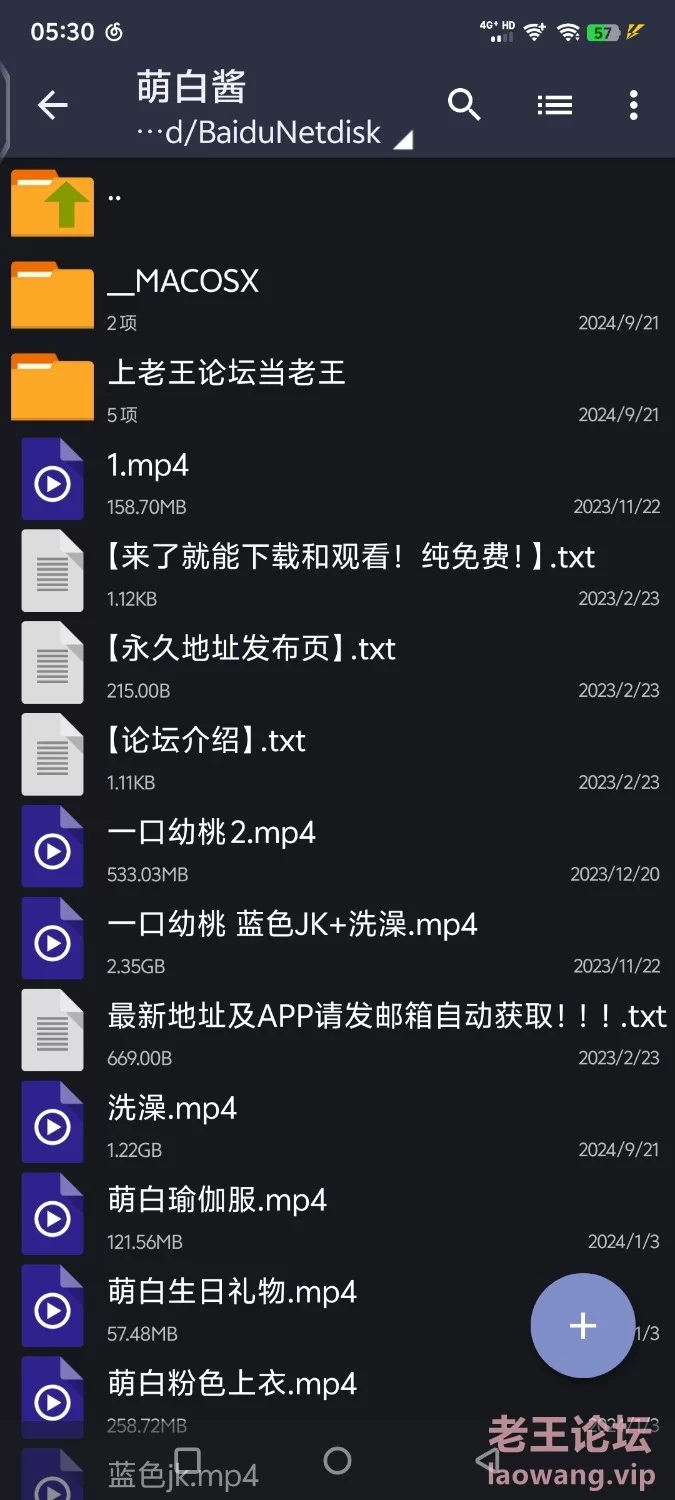Open the __MACOSX folder
Image resolution: width=675 pixels, height=1500 pixels.
tap(337, 295)
